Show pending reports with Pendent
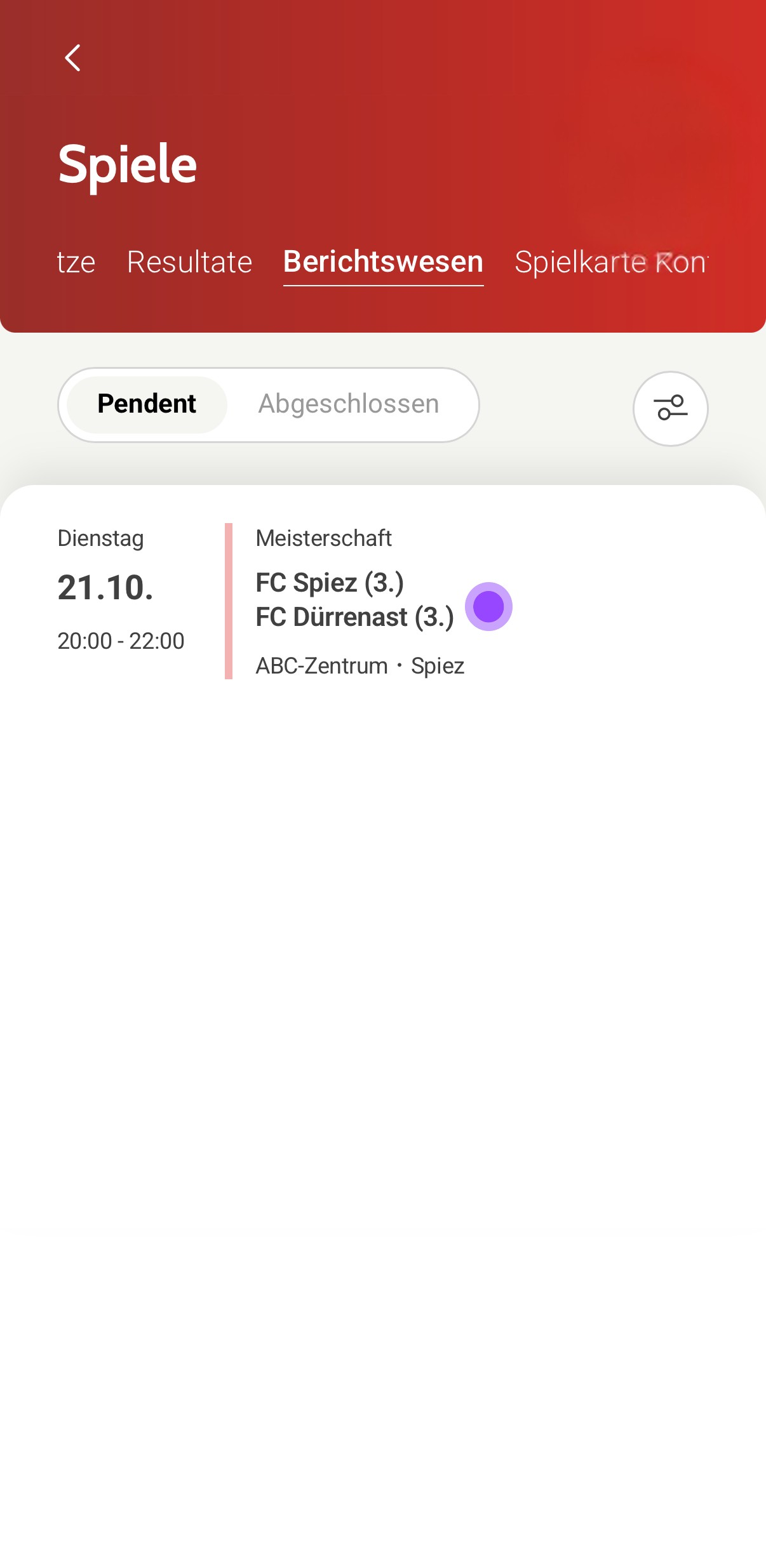 tap(147, 404)
